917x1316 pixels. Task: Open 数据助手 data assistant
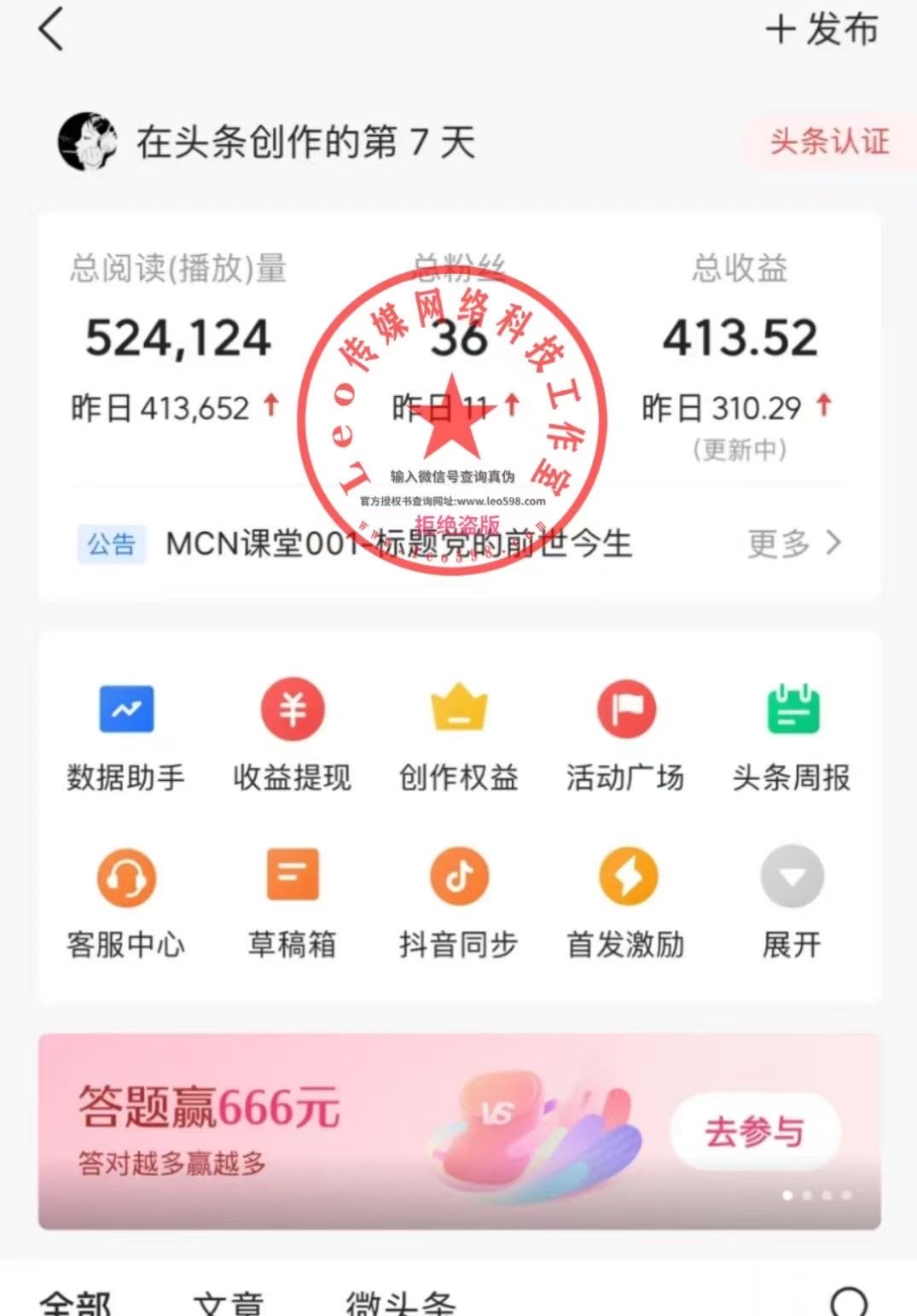point(126,734)
